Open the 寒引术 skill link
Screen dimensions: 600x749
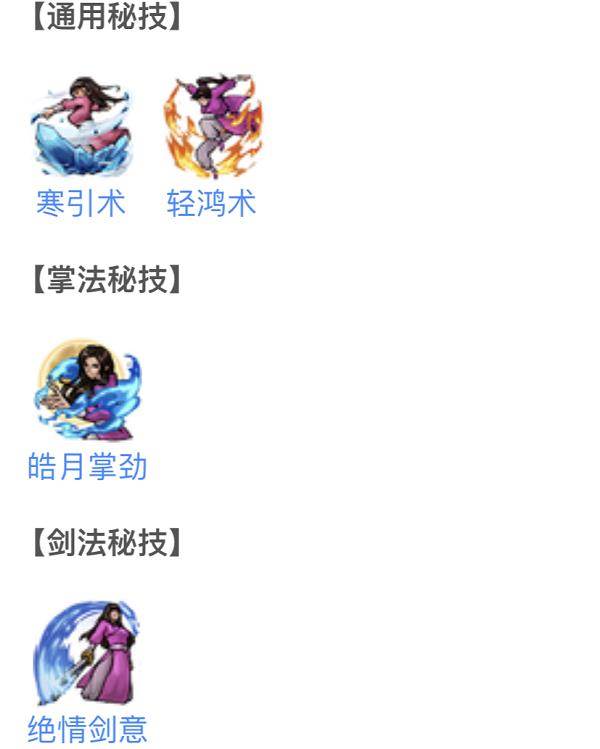pyautogui.click(x=81, y=204)
